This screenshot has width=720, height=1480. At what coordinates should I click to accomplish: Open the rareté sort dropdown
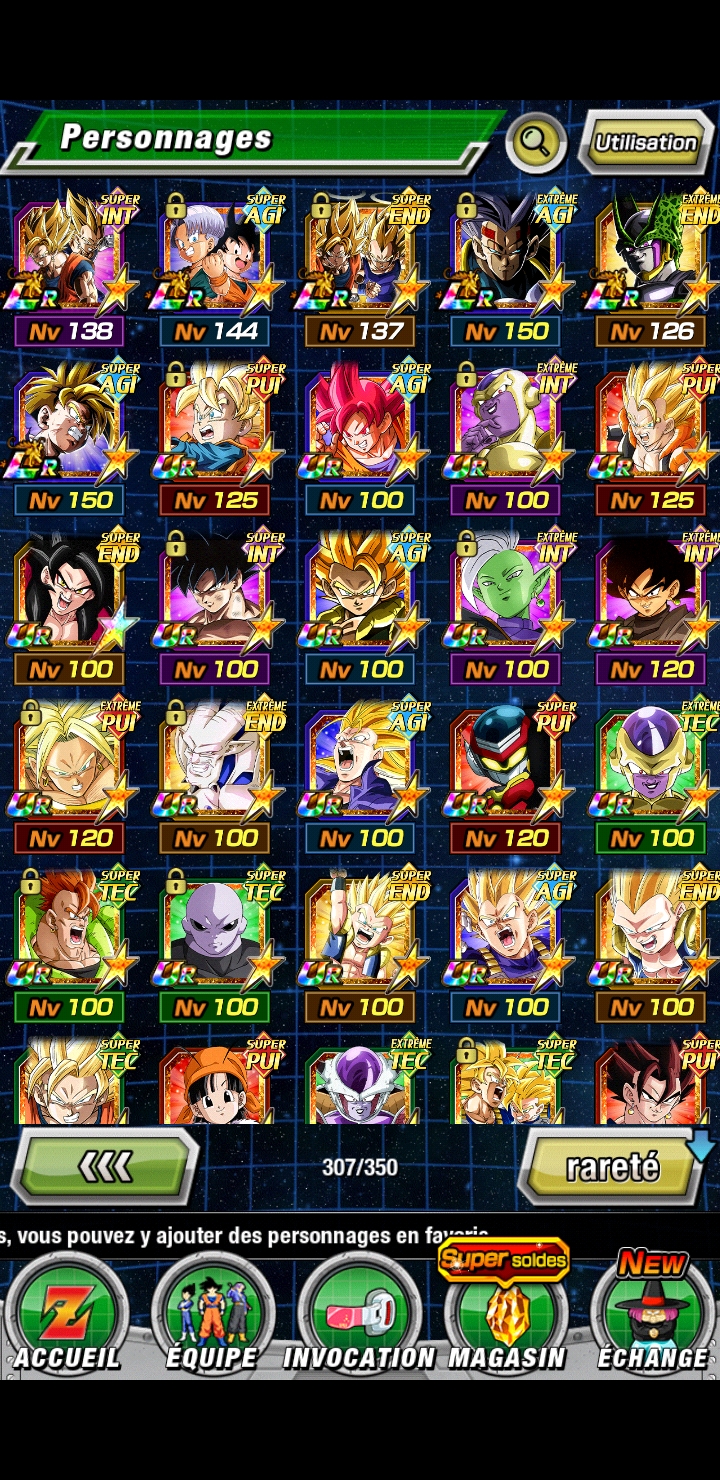(613, 1166)
